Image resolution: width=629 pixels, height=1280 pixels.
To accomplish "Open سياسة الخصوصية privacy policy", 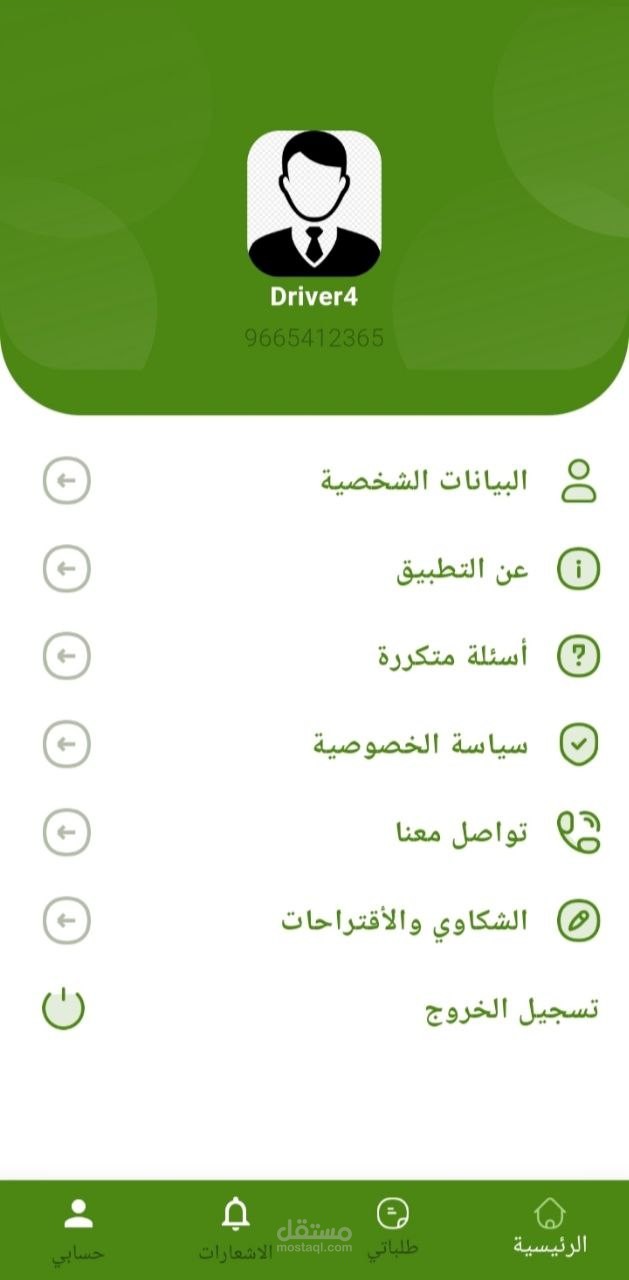I will coord(420,745).
